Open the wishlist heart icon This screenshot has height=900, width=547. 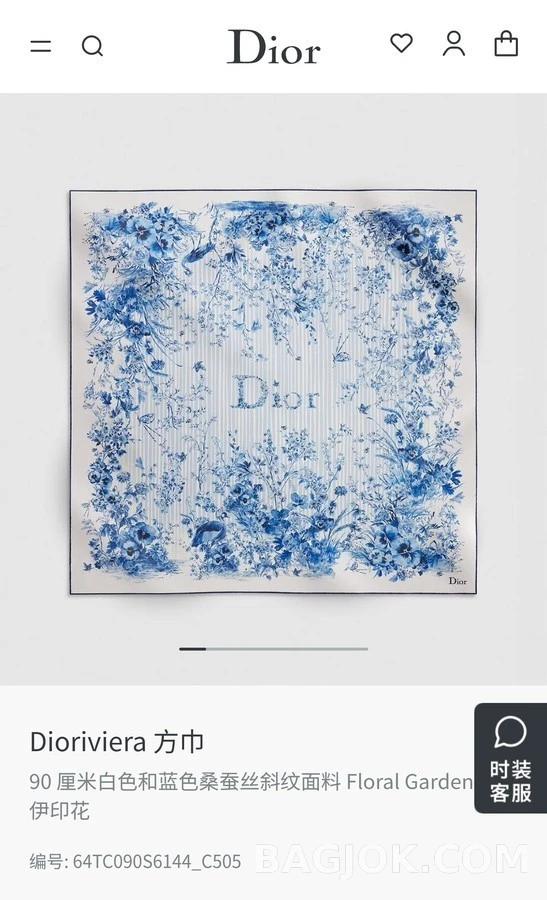click(401, 44)
